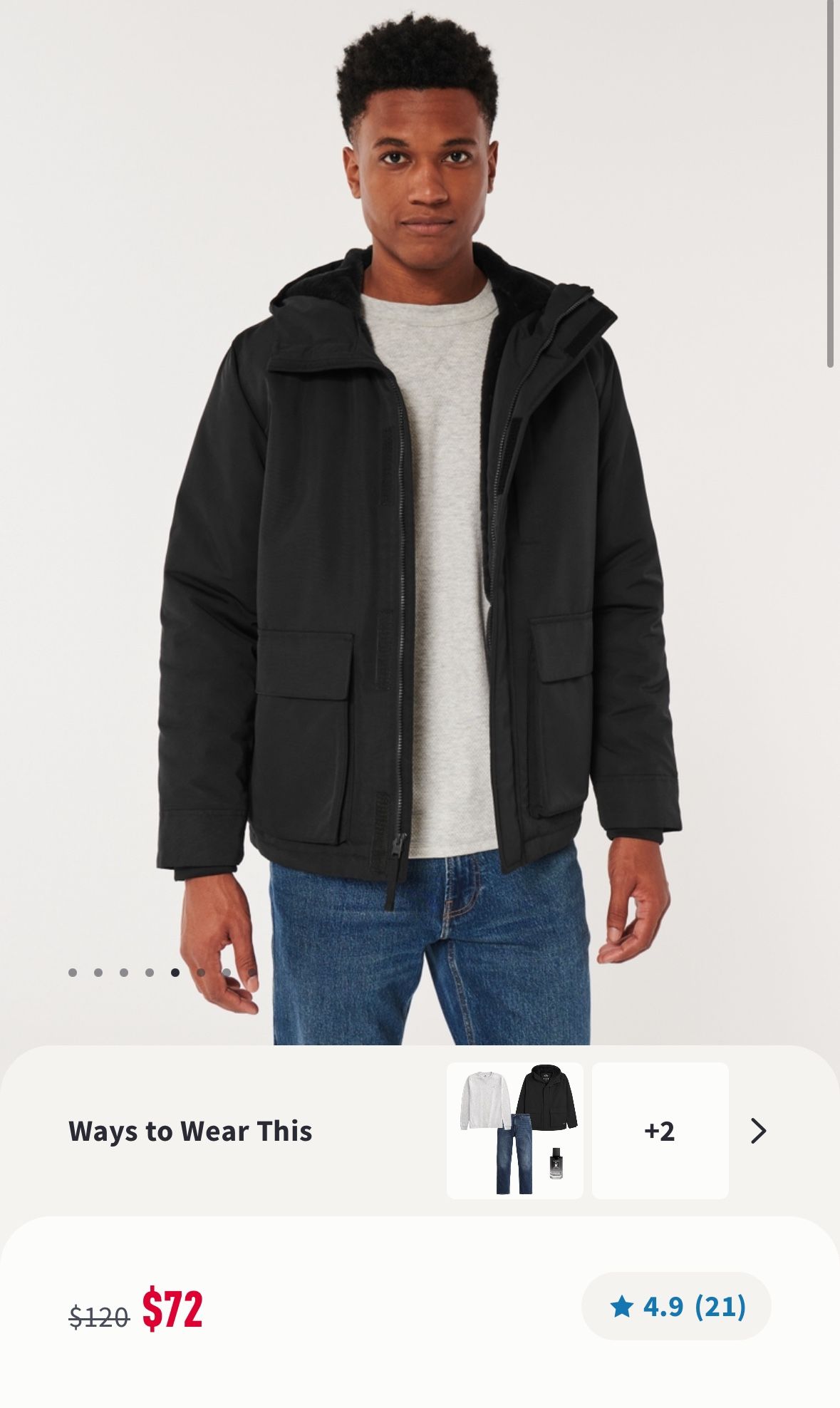
Task: Tap the gray sweatshirt in the outfit thumbnail
Action: pos(485,1099)
